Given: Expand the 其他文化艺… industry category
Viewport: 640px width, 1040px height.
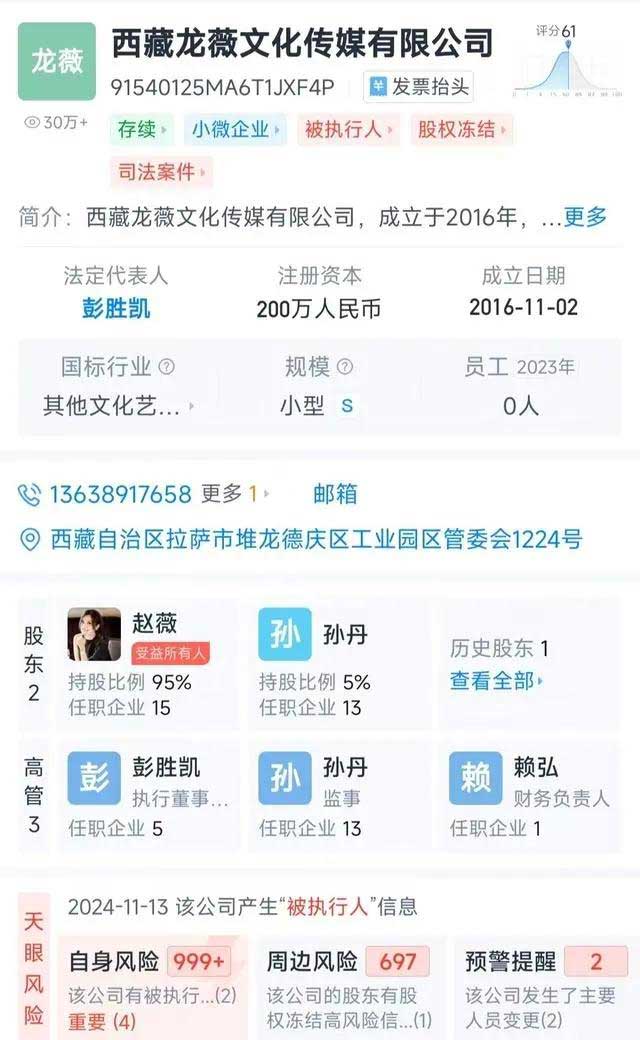Looking at the screenshot, I should click(118, 406).
